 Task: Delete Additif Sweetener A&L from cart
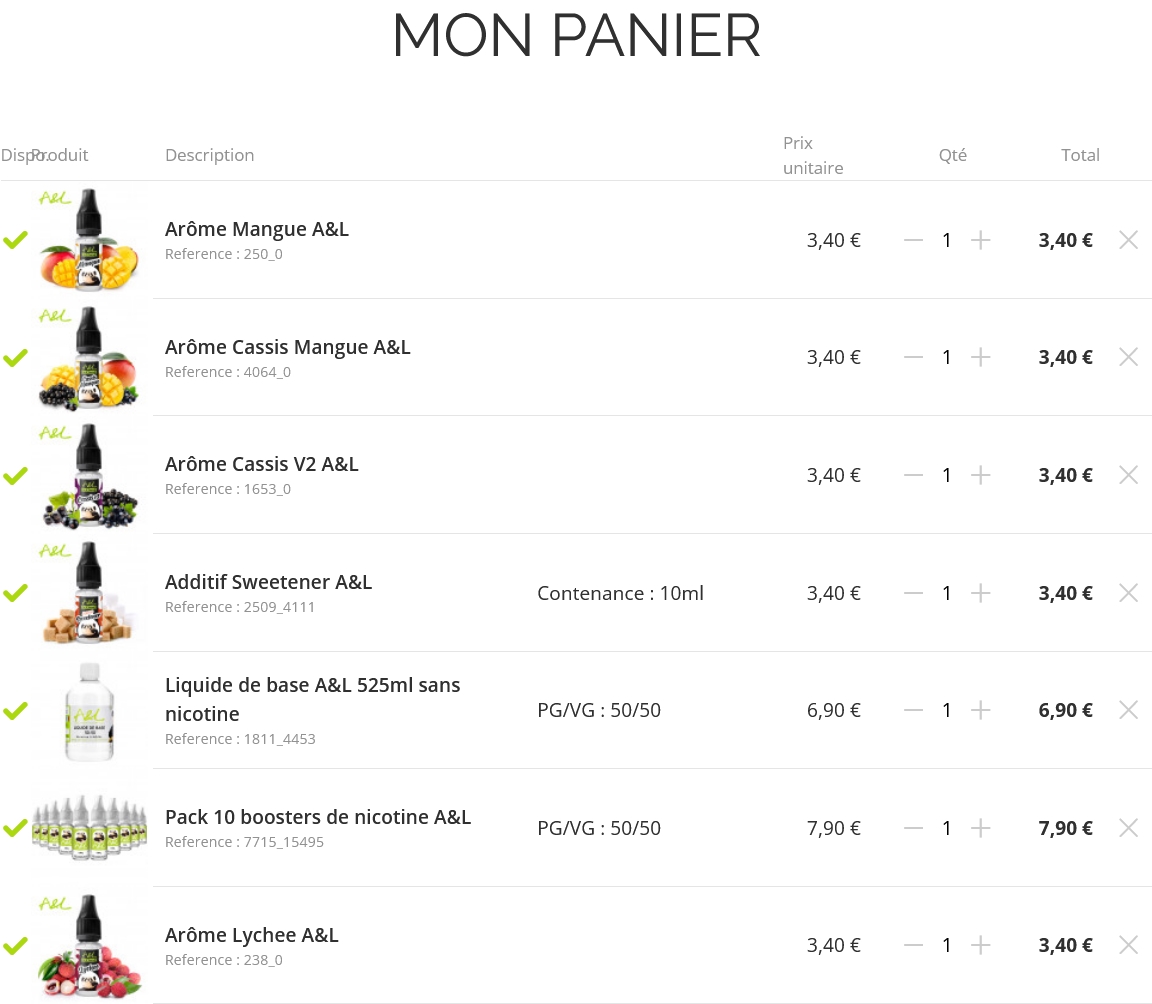[1128, 593]
